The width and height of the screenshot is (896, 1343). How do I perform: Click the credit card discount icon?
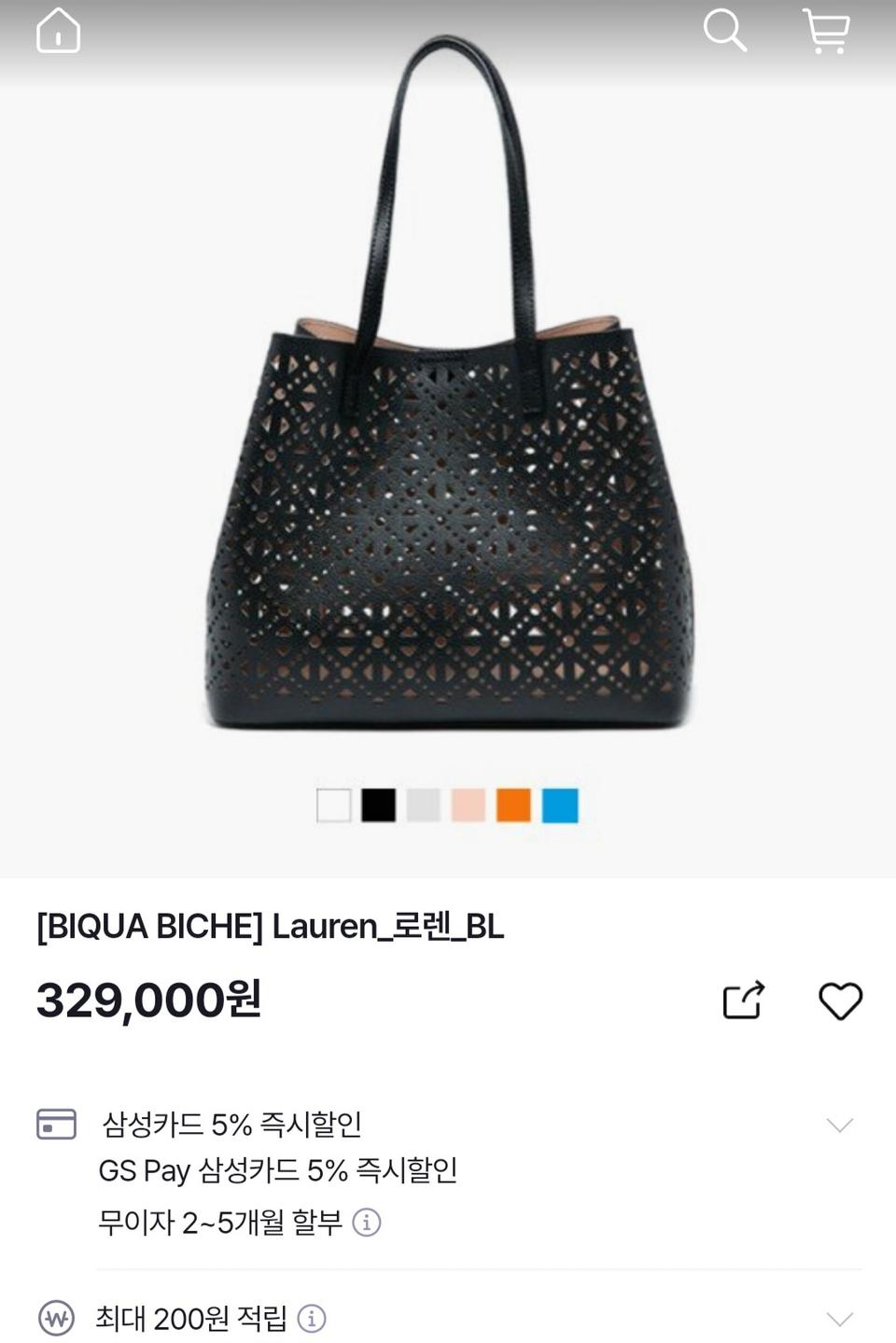coord(56,1124)
